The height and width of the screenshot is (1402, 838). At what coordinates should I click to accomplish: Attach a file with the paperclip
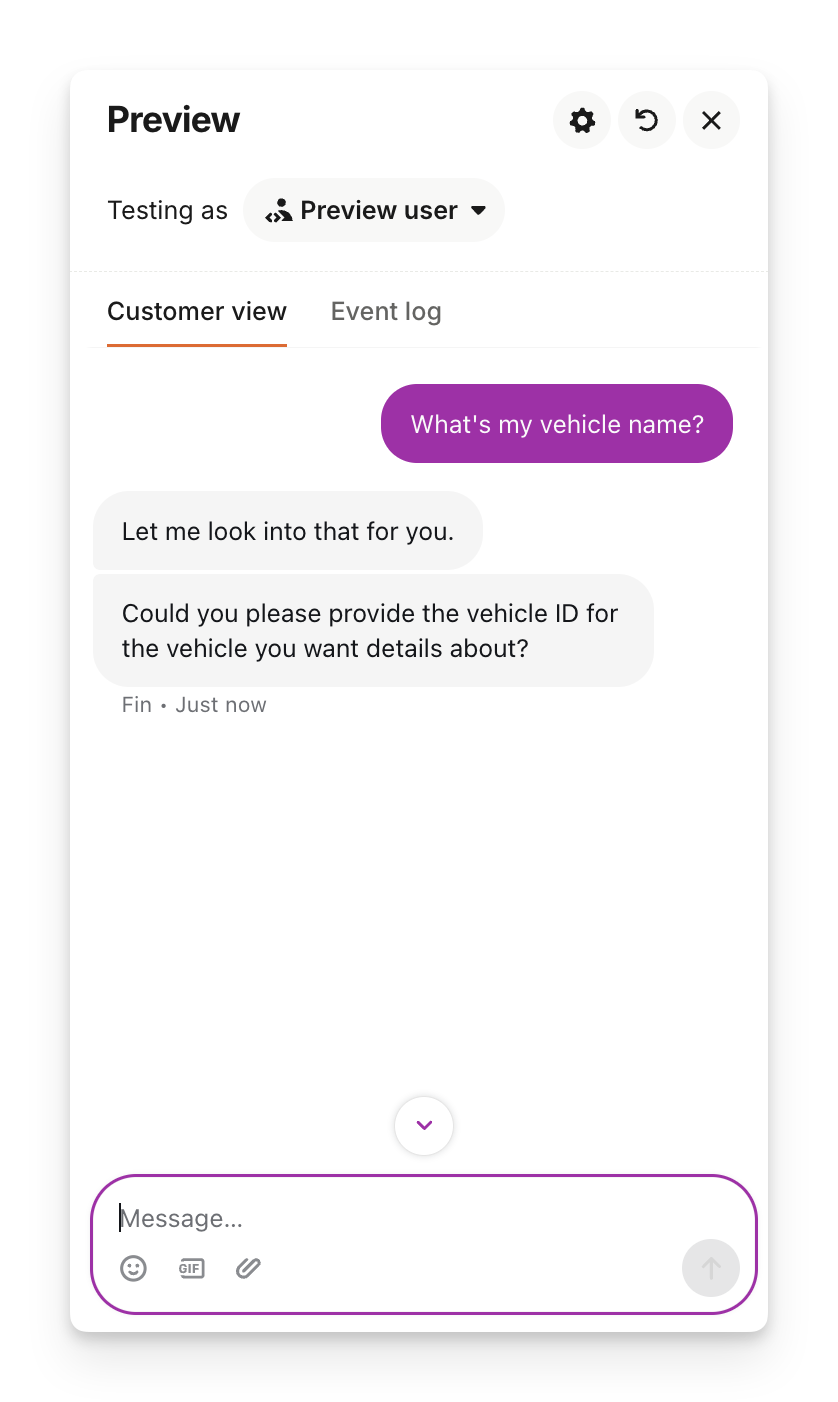tap(248, 1268)
